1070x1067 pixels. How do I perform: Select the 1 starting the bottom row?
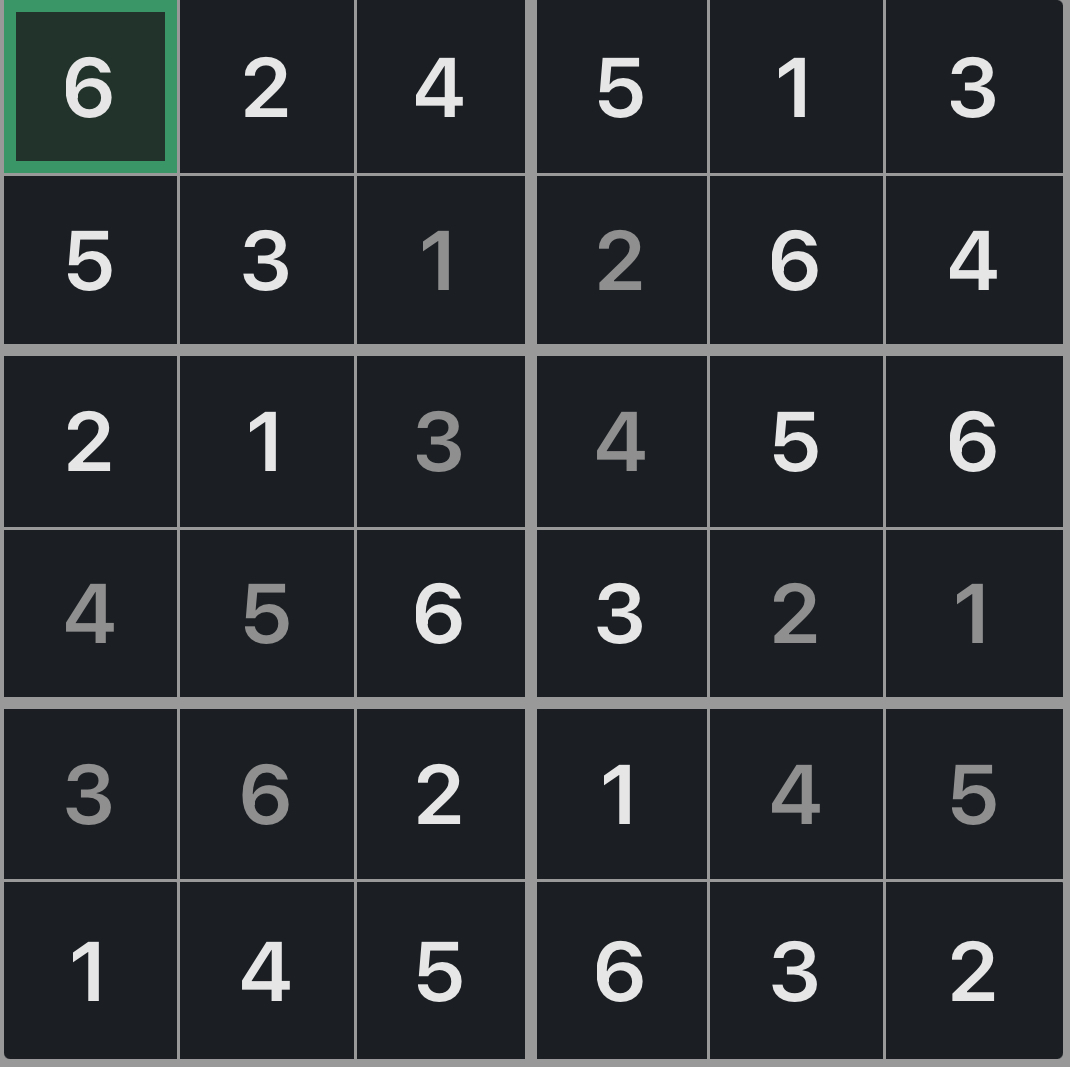point(90,970)
